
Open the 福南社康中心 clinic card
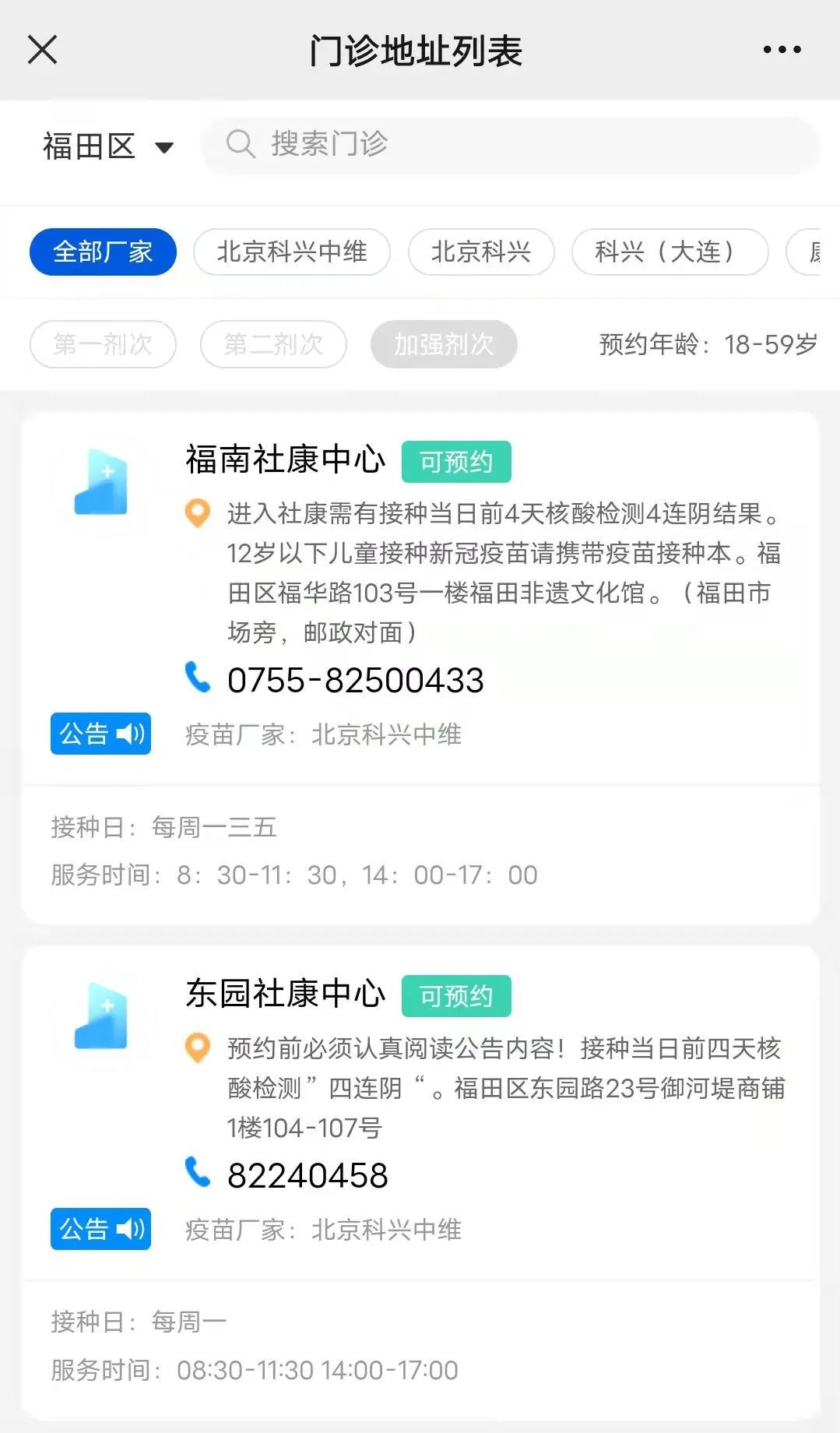tap(420, 668)
